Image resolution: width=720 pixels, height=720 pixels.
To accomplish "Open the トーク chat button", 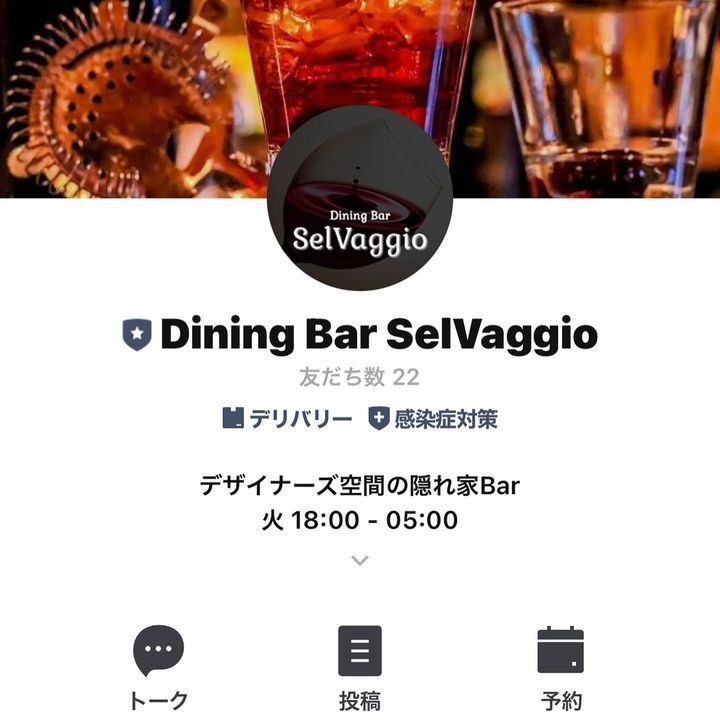I will click(x=158, y=666).
